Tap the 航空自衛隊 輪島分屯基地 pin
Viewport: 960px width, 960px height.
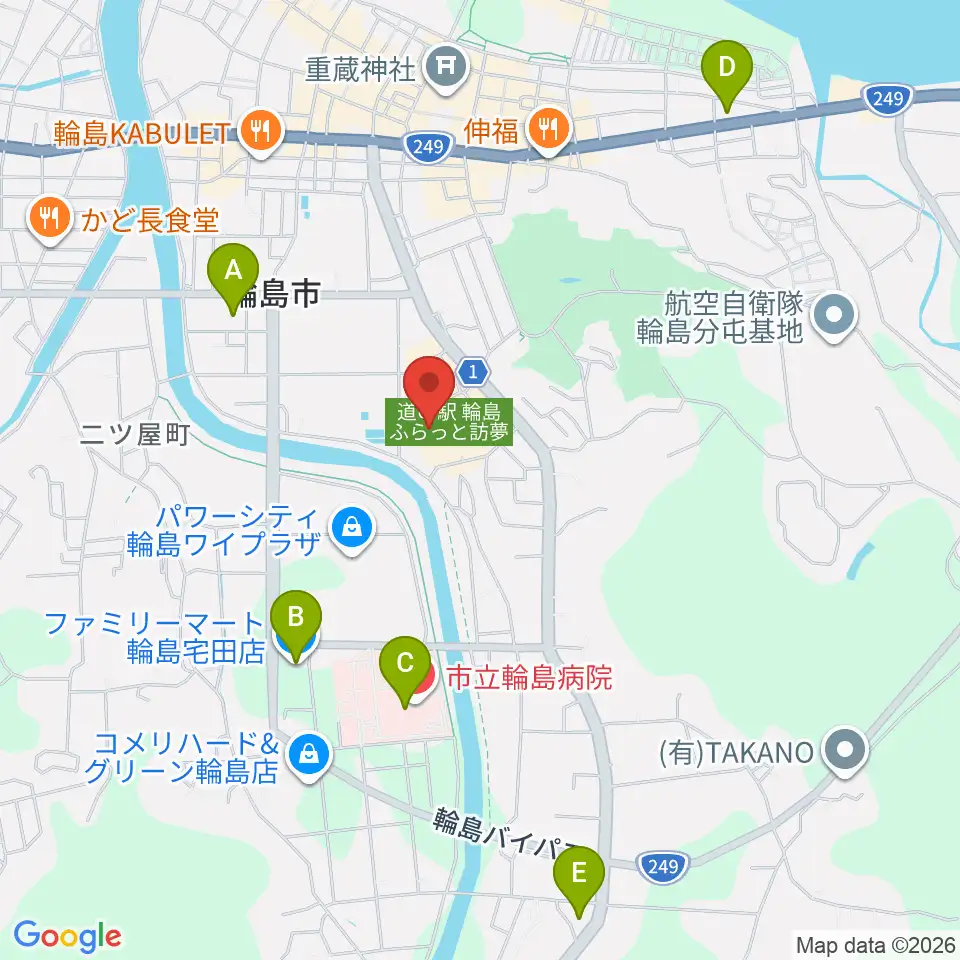pos(834,317)
